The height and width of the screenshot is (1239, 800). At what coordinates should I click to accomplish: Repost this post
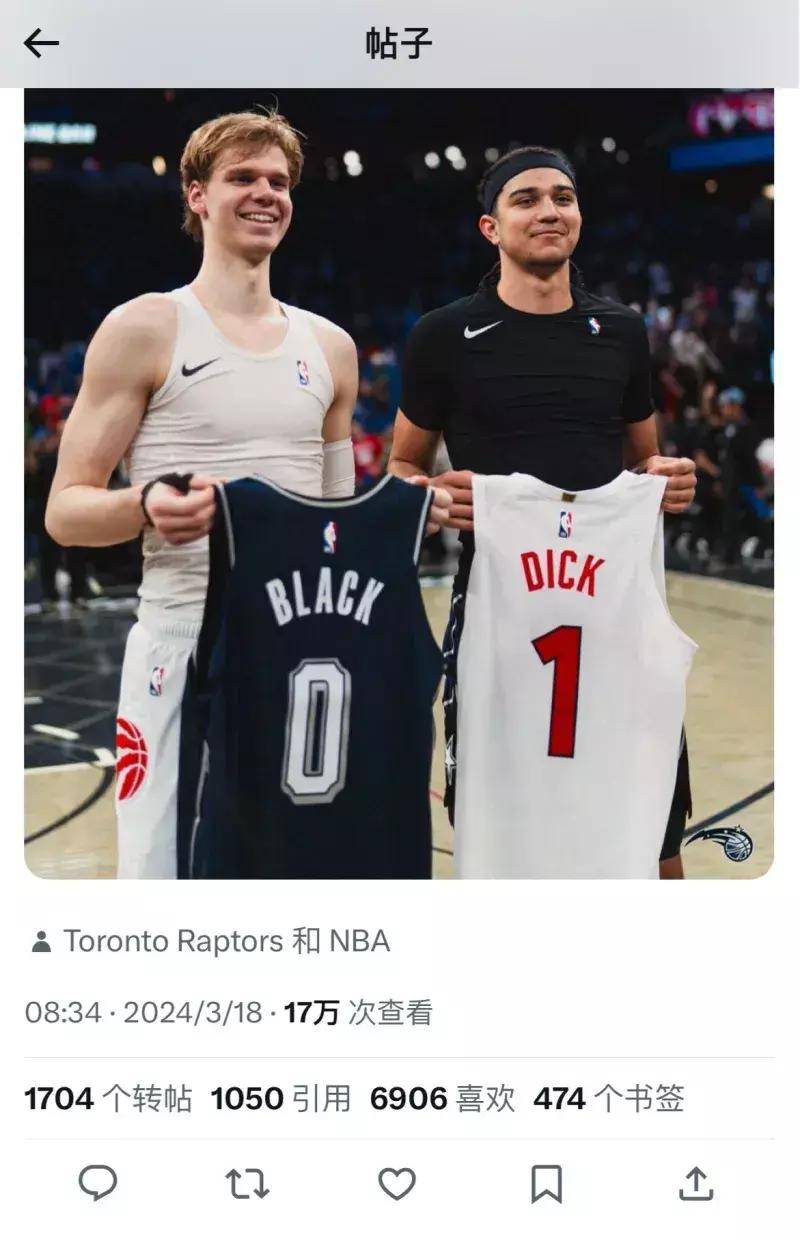(247, 1184)
